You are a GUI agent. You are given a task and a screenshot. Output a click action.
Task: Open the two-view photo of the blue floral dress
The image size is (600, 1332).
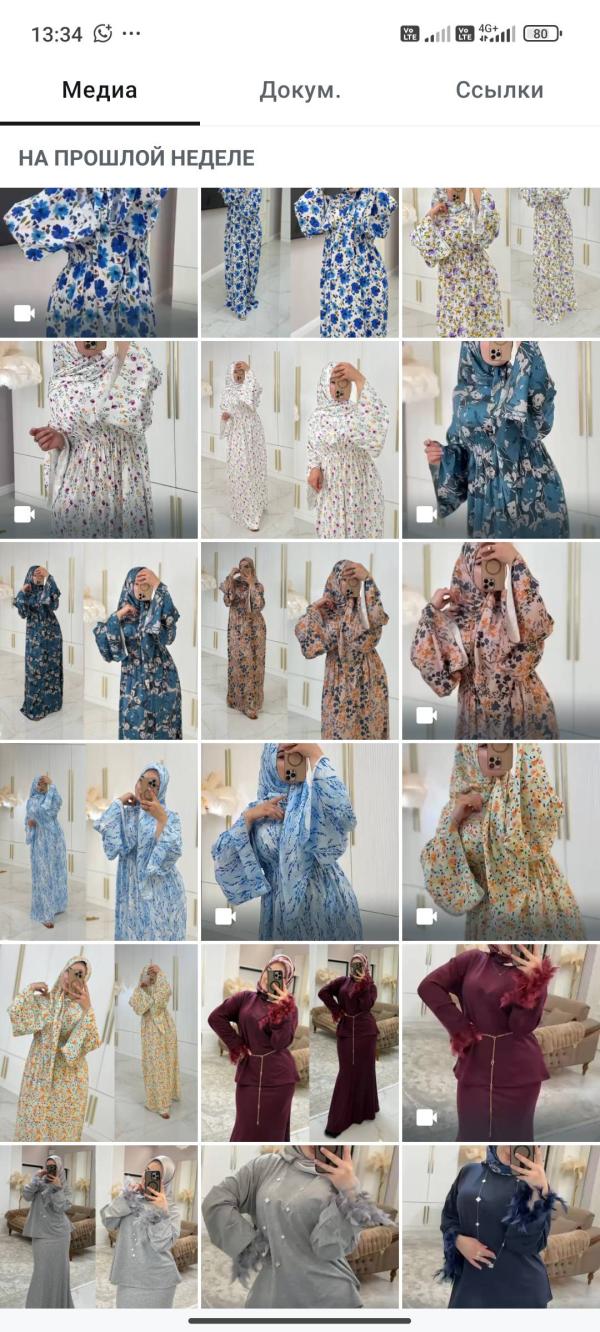(300, 262)
